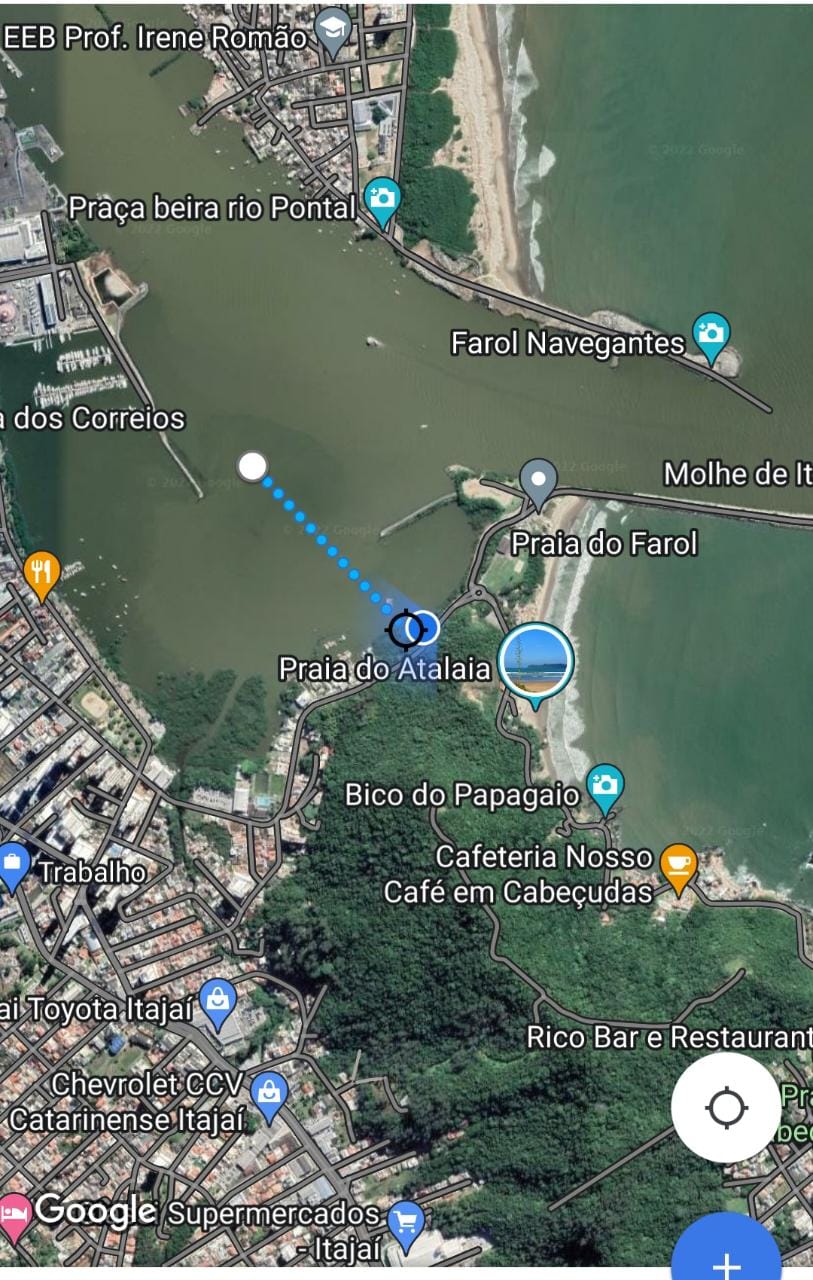Select the Praia do Farol pin
Image resolution: width=813 pixels, height=1280 pixels.
539,480
